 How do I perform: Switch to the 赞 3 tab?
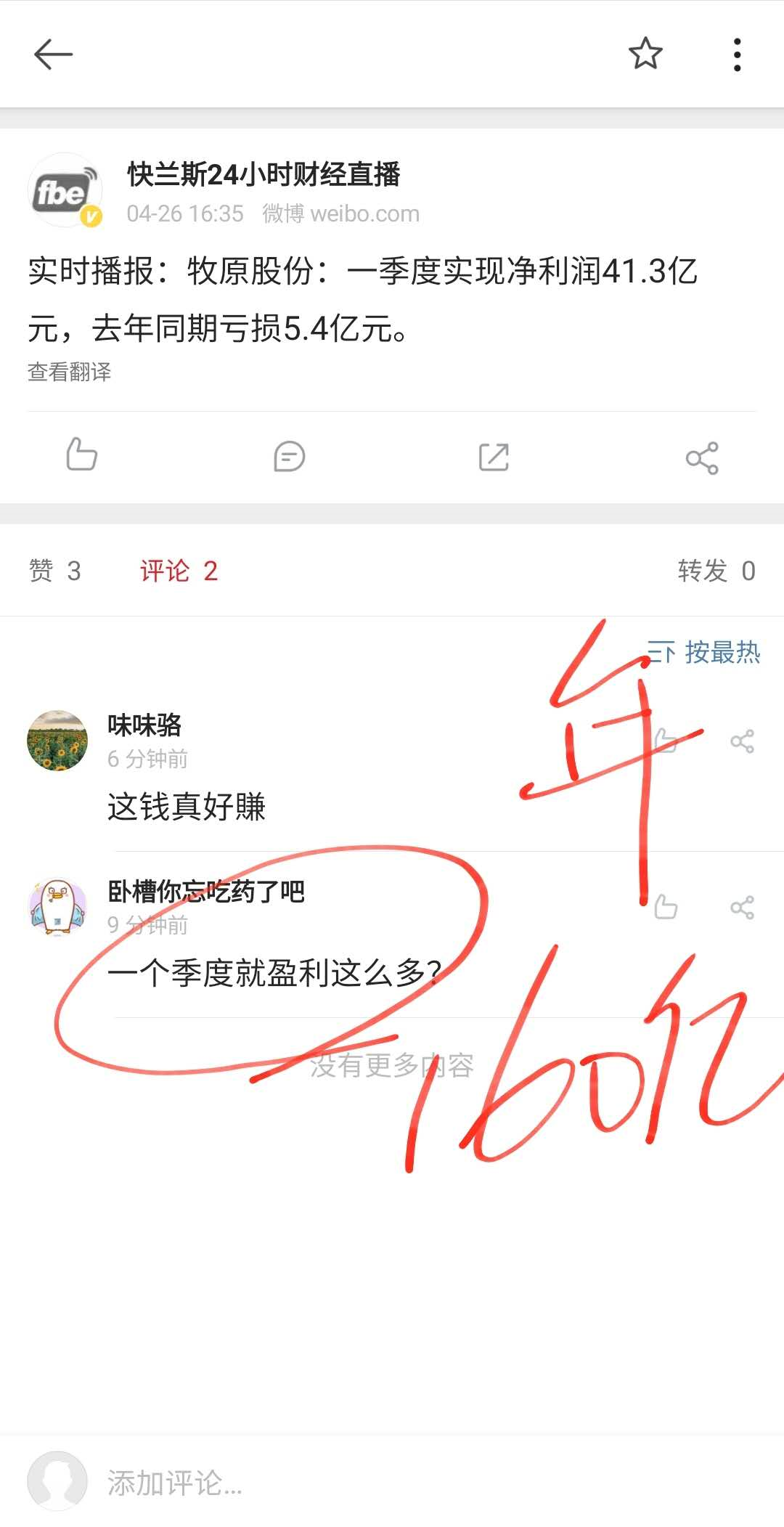(x=54, y=571)
